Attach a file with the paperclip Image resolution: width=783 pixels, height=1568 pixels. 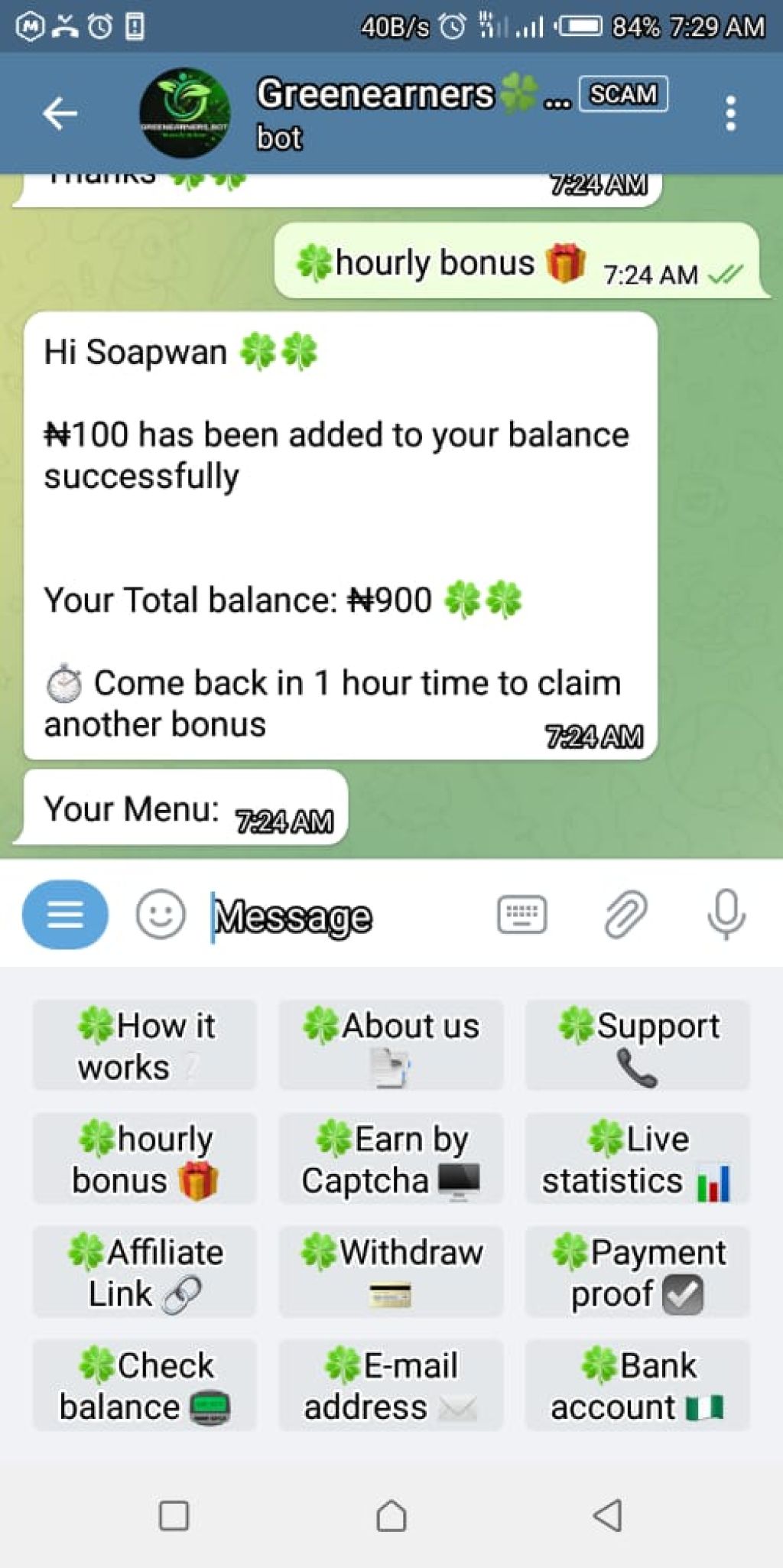tap(625, 915)
